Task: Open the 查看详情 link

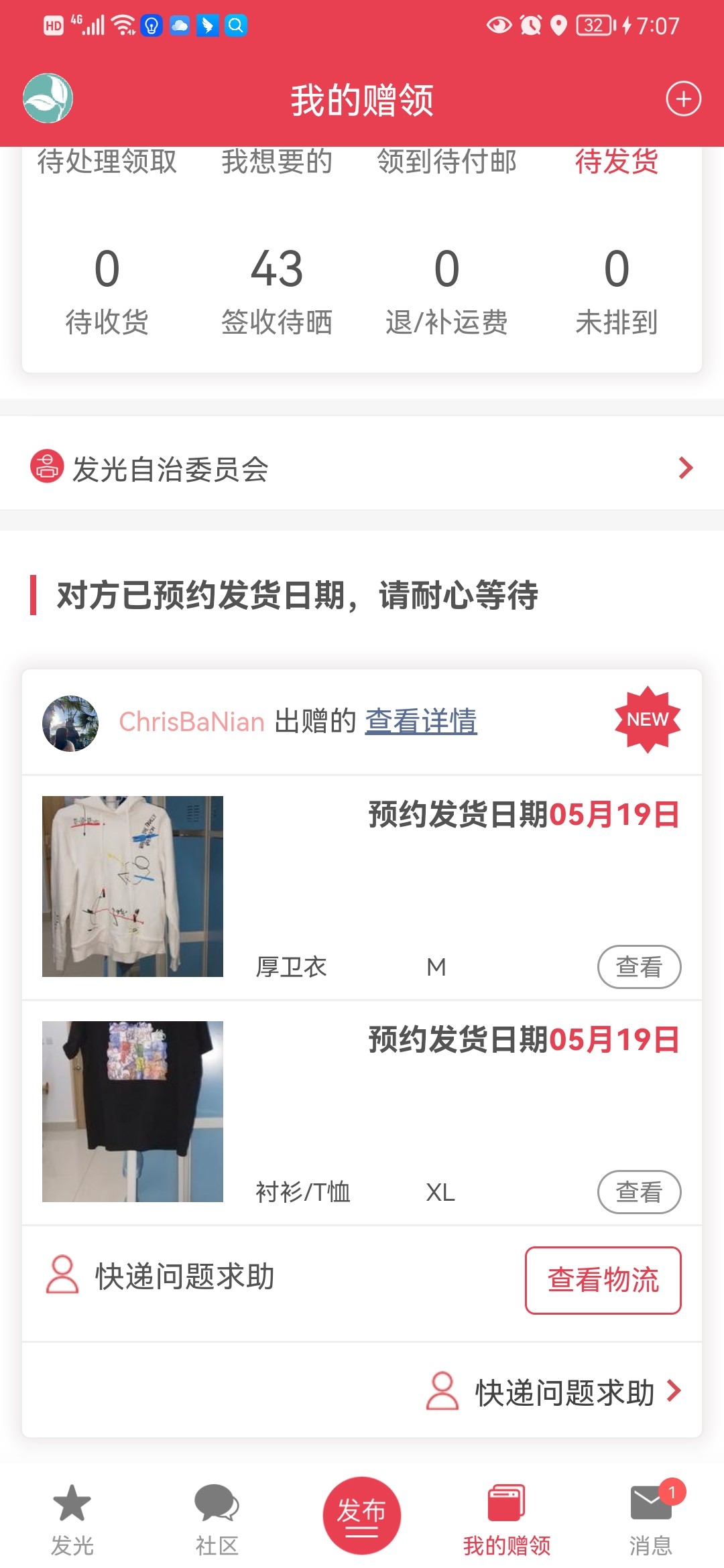Action: tap(420, 721)
